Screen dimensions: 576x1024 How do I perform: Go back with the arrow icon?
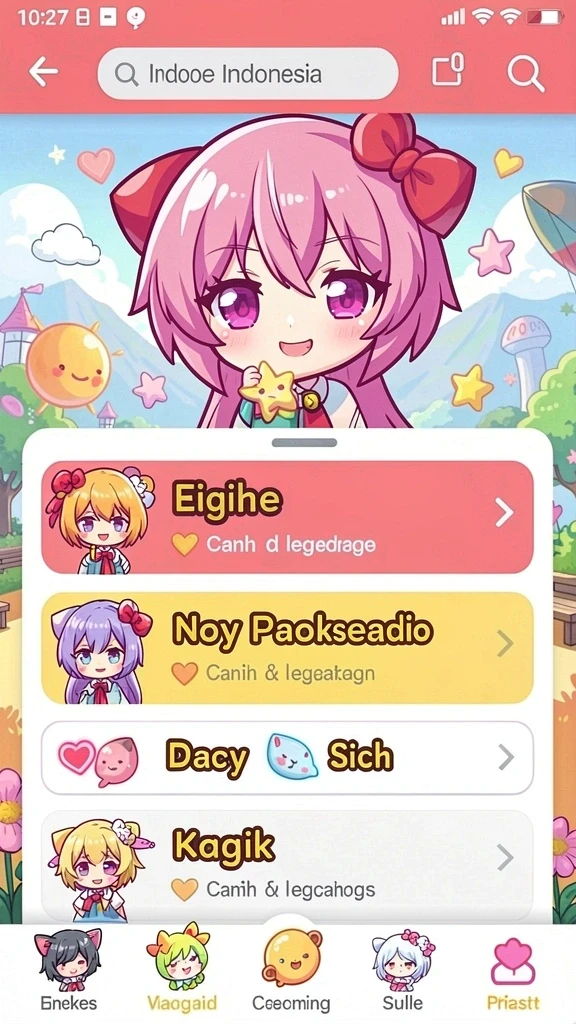coord(44,72)
